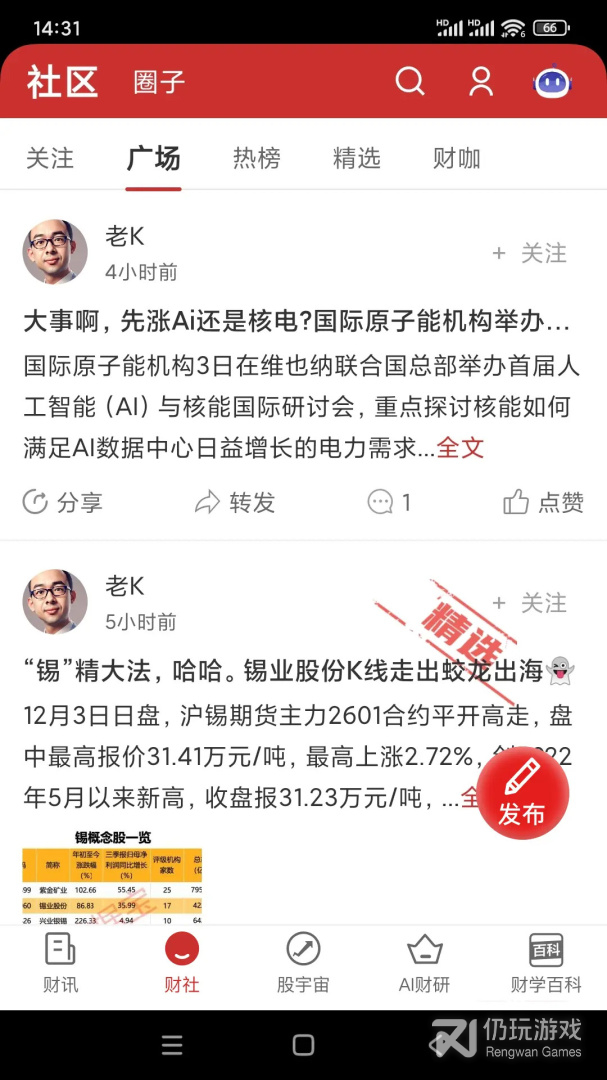This screenshot has height=1080, width=607.
Task: Switch to the 关注 tab
Action: click(50, 158)
